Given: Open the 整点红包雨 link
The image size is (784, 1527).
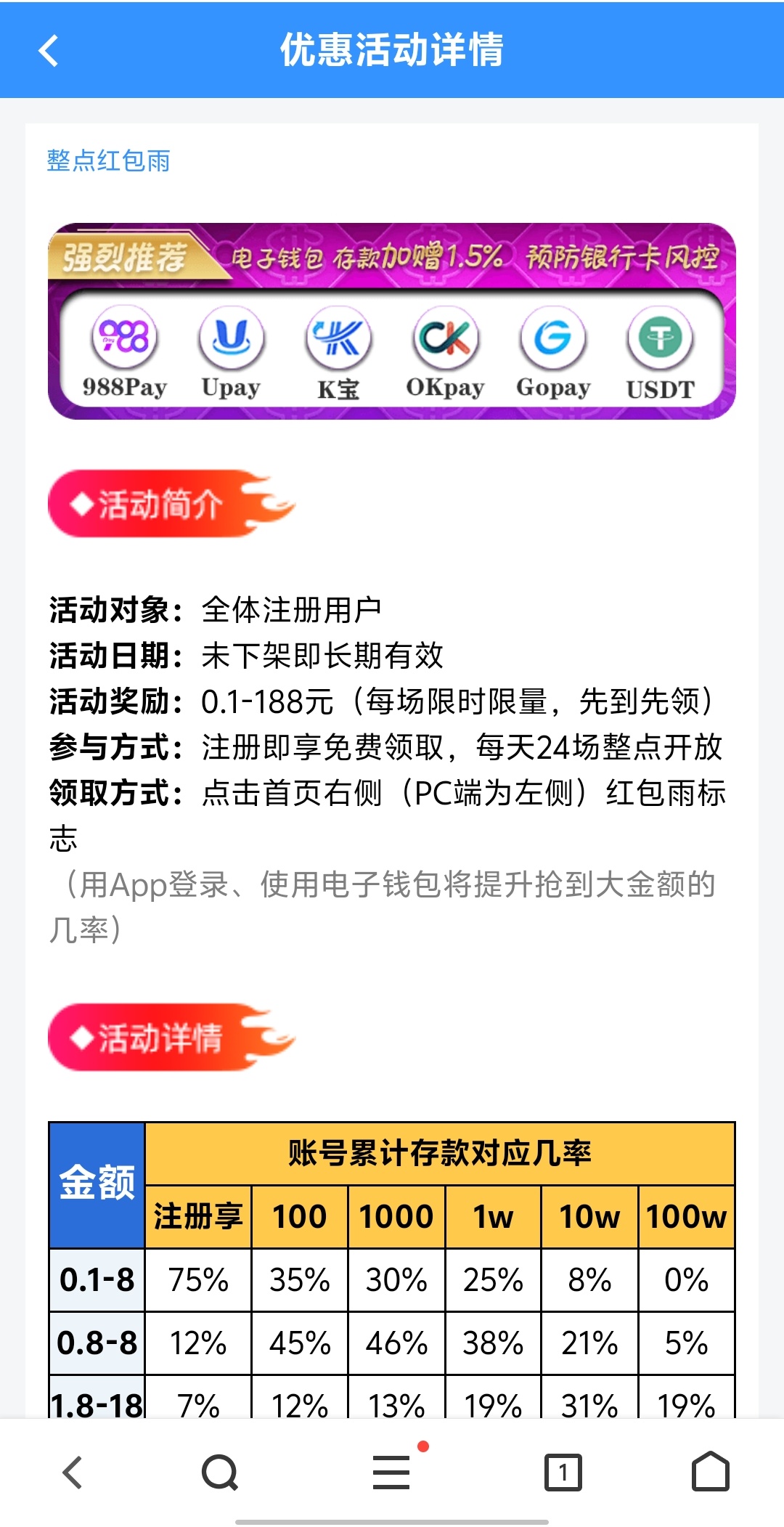Looking at the screenshot, I should (x=108, y=160).
